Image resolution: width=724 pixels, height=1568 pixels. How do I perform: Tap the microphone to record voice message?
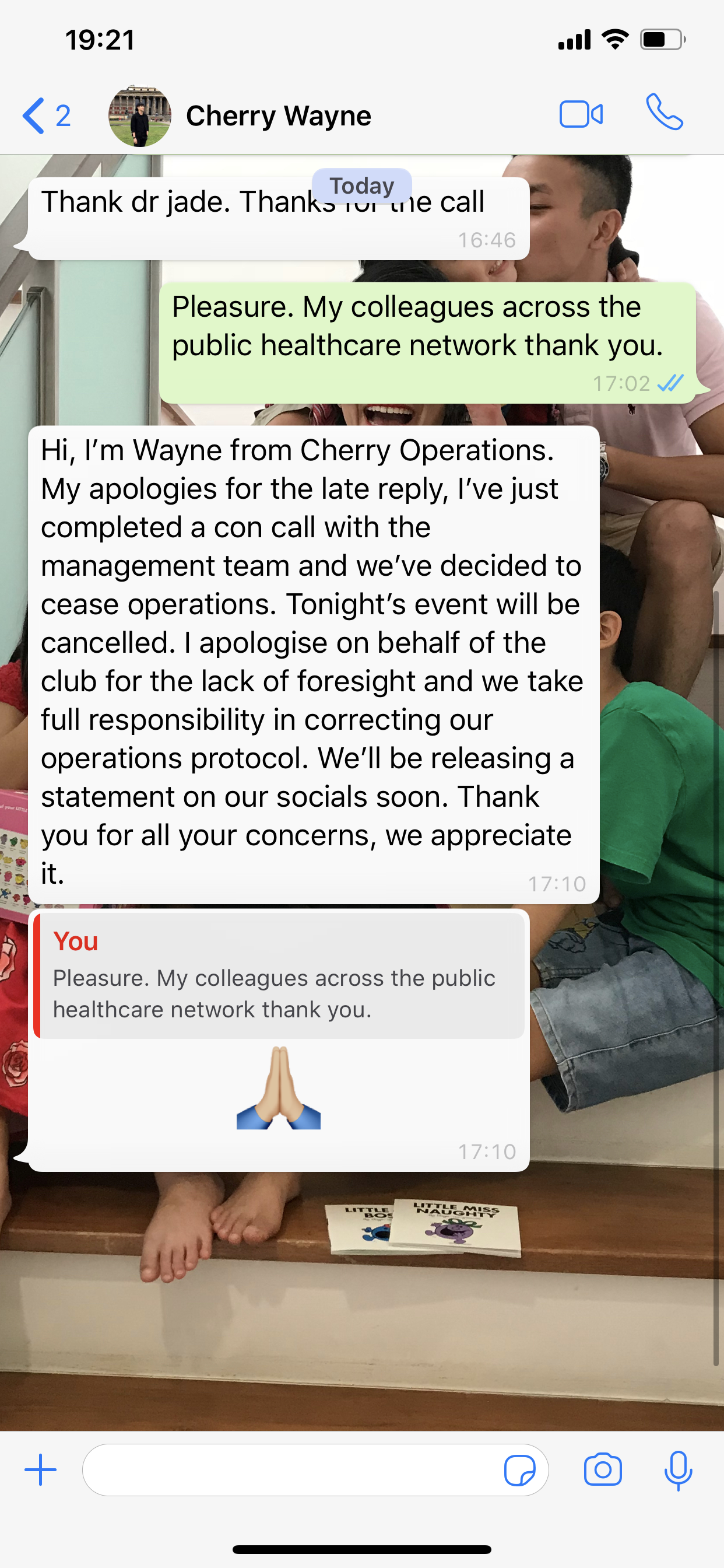tap(678, 1470)
